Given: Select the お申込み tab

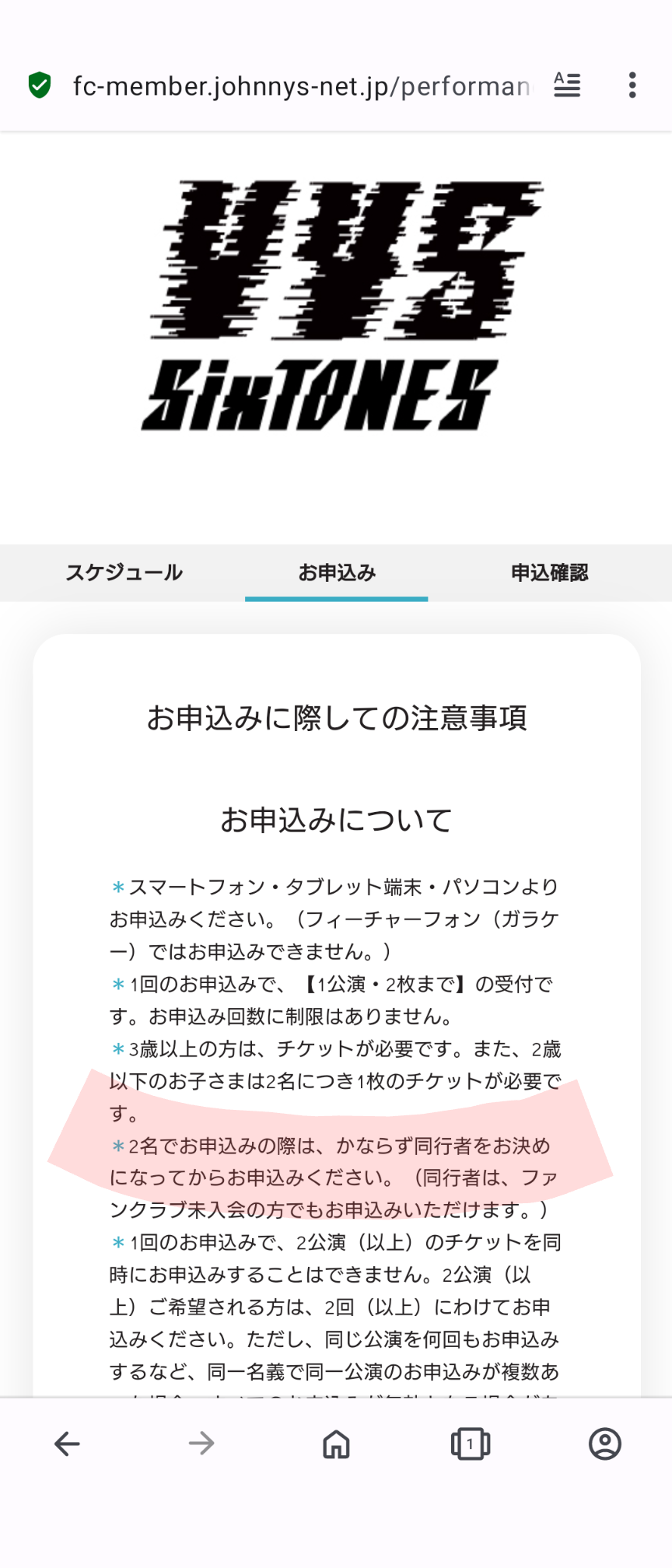Looking at the screenshot, I should 337,573.
